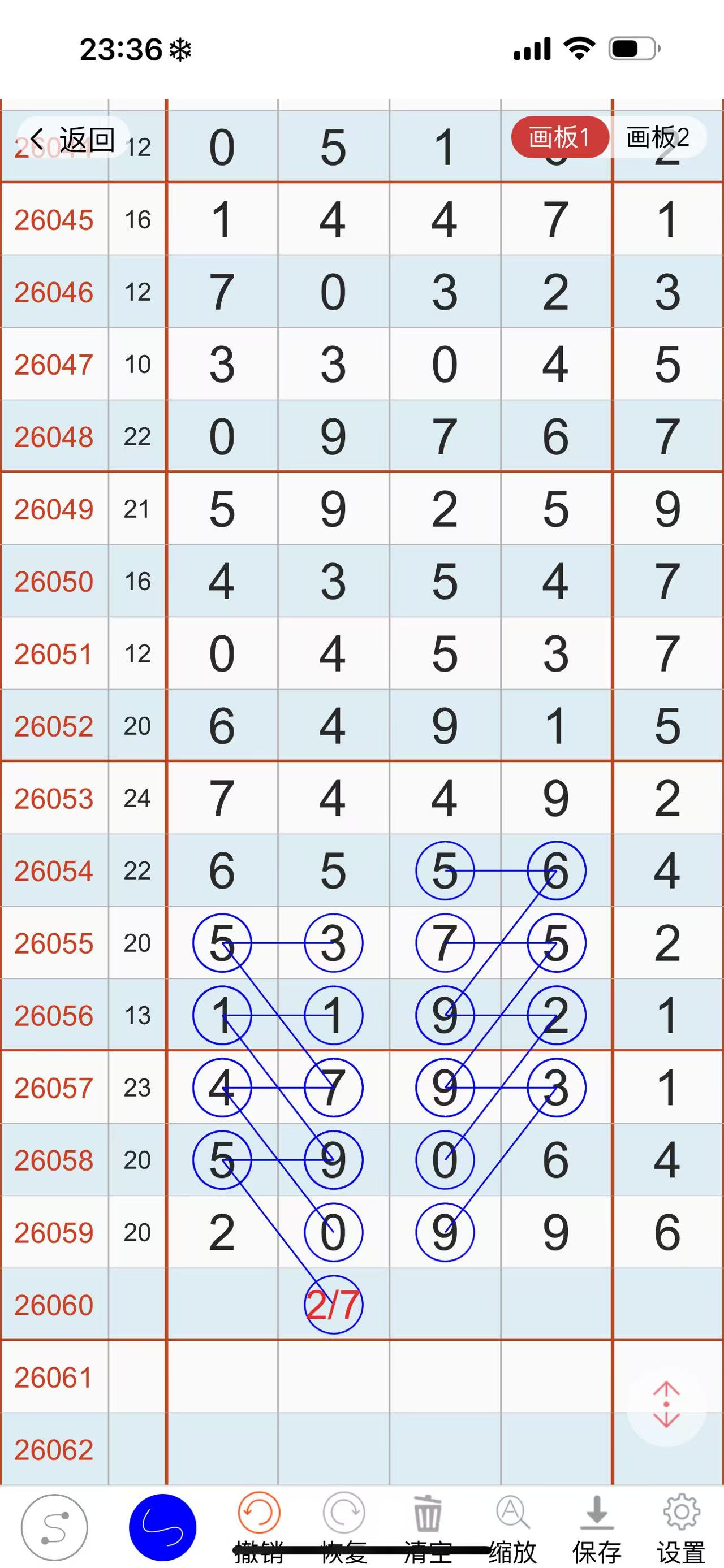Switch to 画板2 tab
This screenshot has width=724, height=1568.
[x=658, y=137]
